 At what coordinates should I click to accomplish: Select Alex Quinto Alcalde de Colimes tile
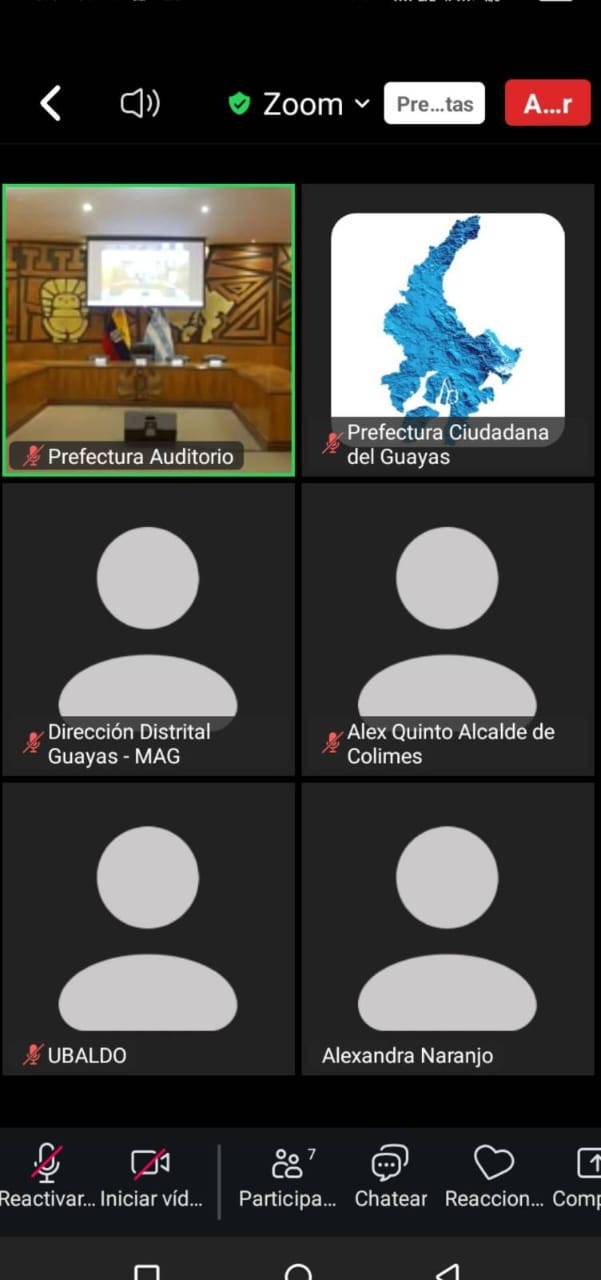[x=448, y=629]
